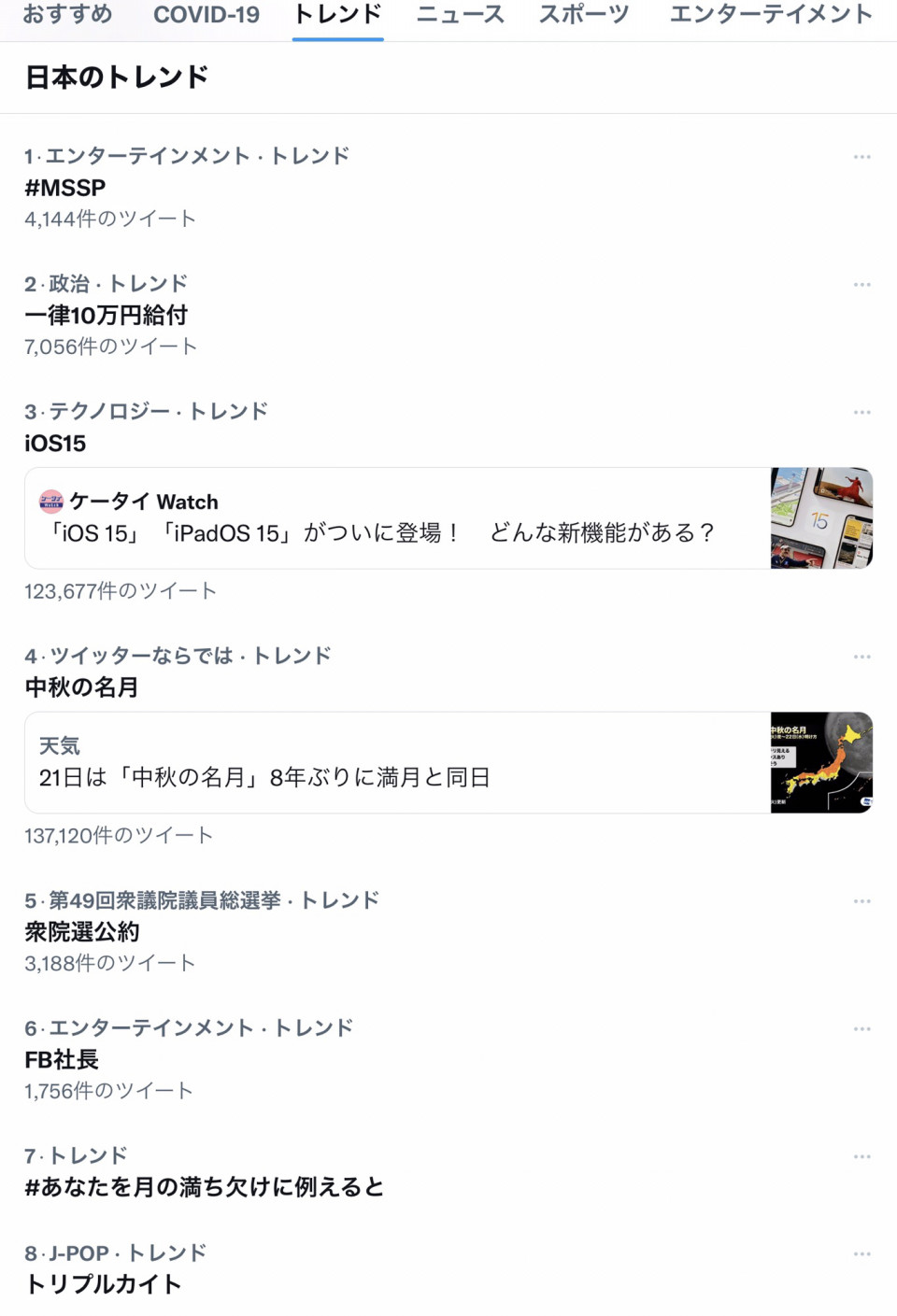
Task: Open more options for the iOS15 trend
Action: click(861, 413)
